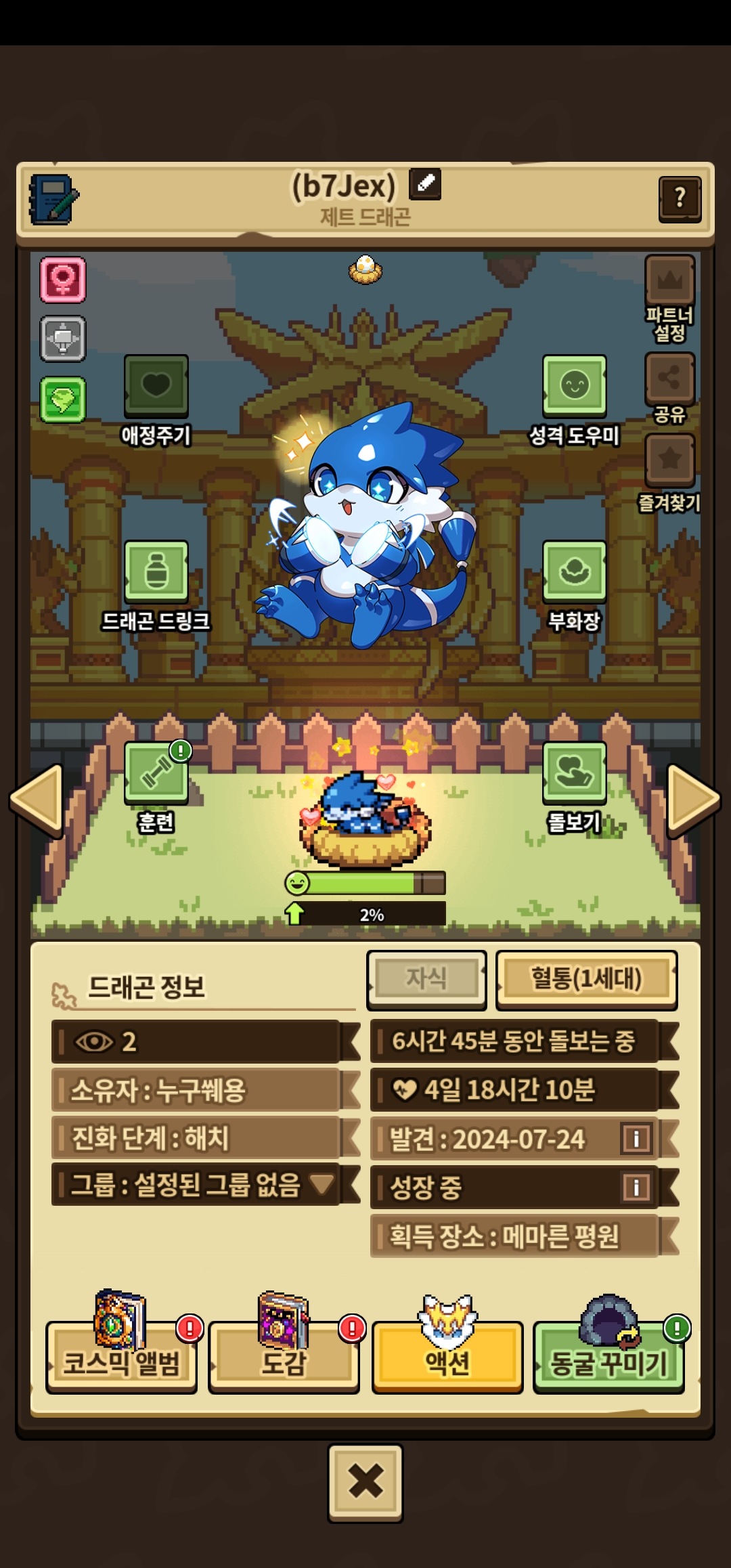This screenshot has width=731, height=1568.
Task: View 혈통(1세대) bloodline
Action: 586,979
